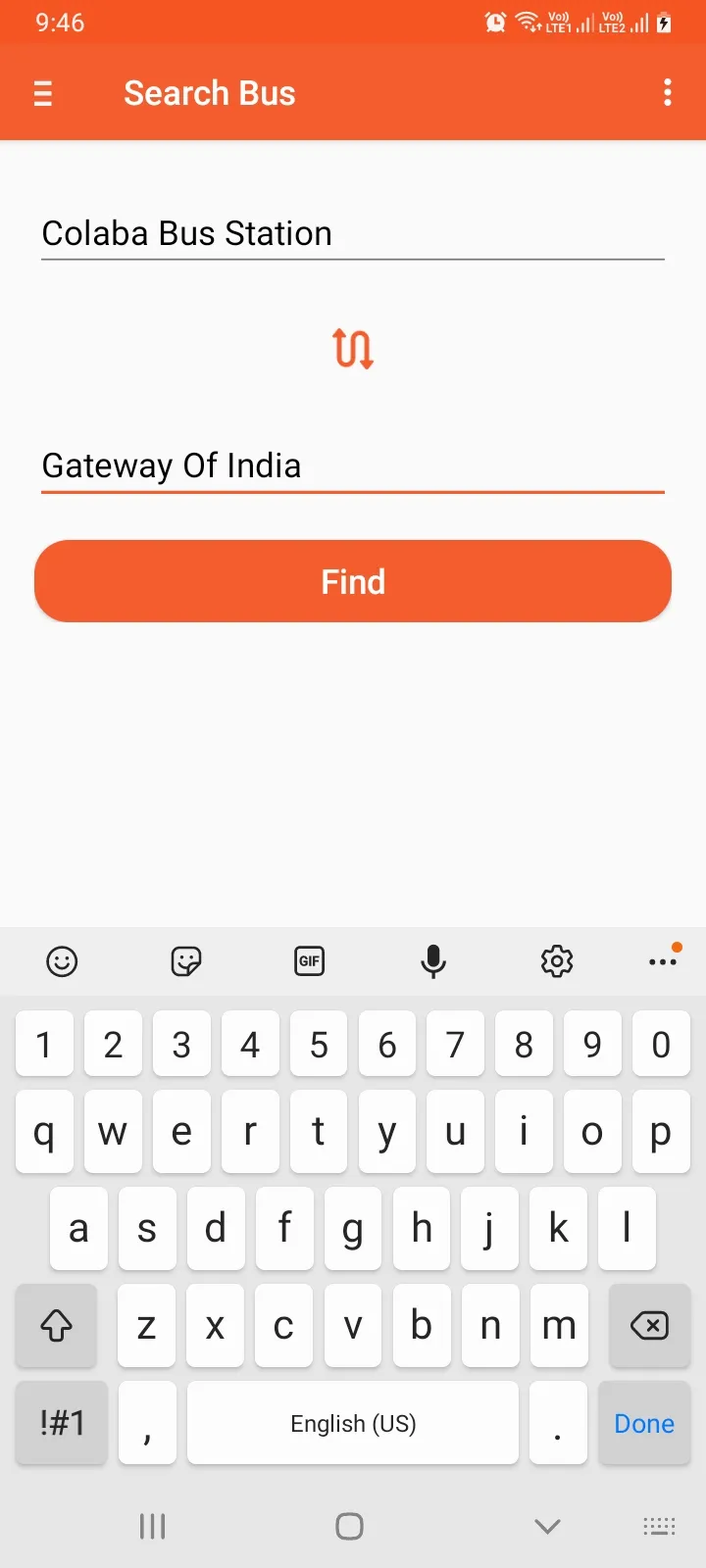The width and height of the screenshot is (706, 1568).
Task: Open the navigation drawer menu
Action: click(43, 92)
